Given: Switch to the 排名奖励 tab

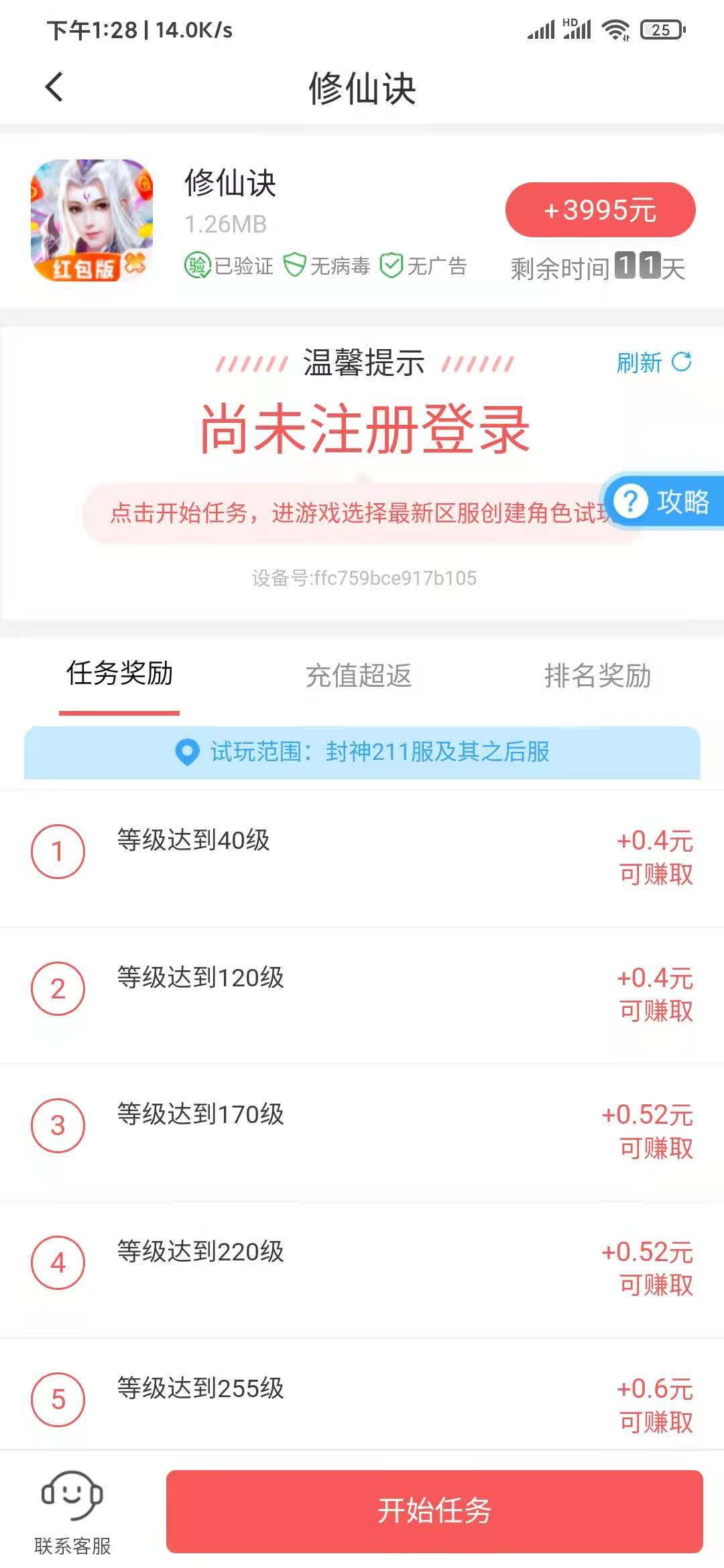Looking at the screenshot, I should pyautogui.click(x=597, y=675).
